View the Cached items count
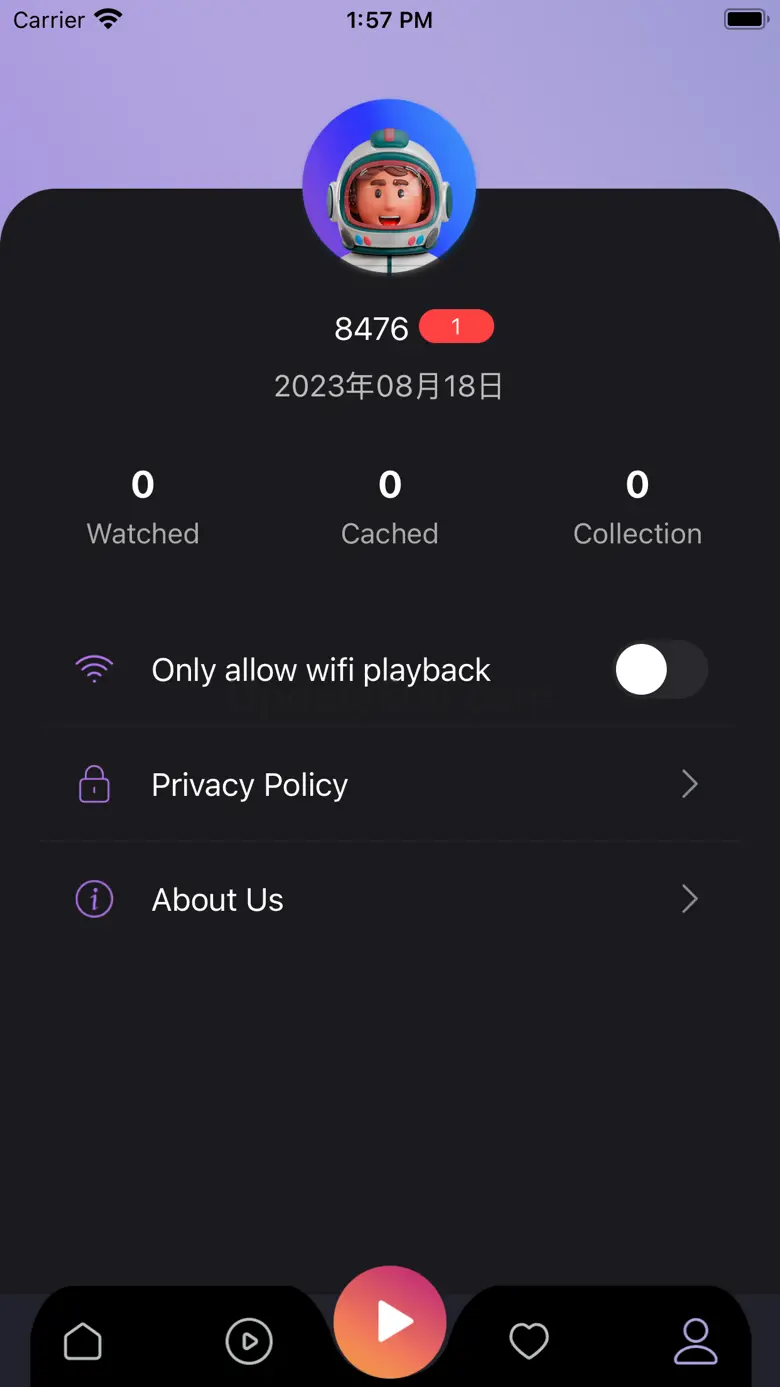Screen dimensions: 780x1387 pyautogui.click(x=390, y=507)
